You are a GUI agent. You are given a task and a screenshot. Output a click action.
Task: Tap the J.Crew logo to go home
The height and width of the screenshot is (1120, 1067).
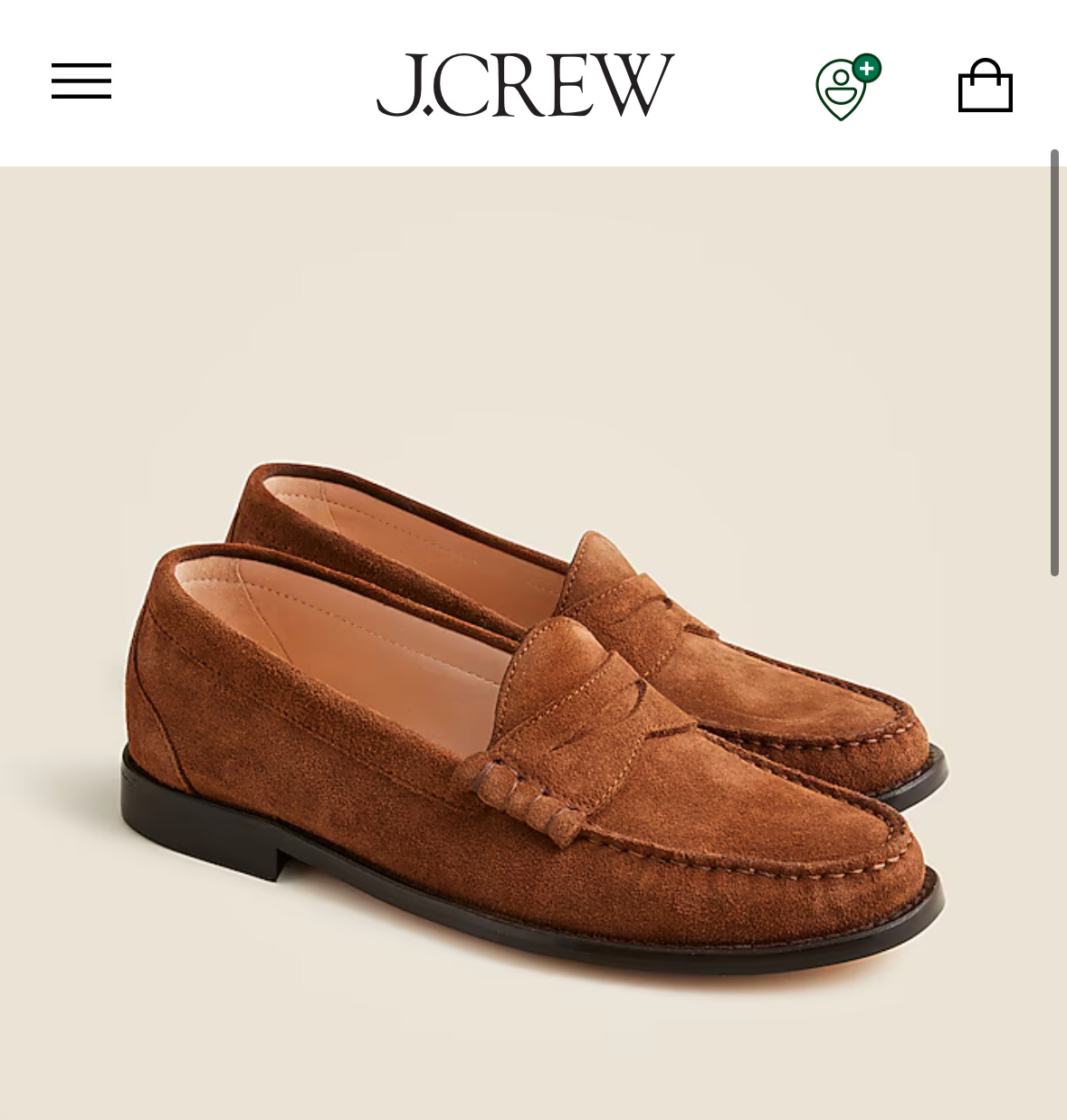(x=525, y=85)
